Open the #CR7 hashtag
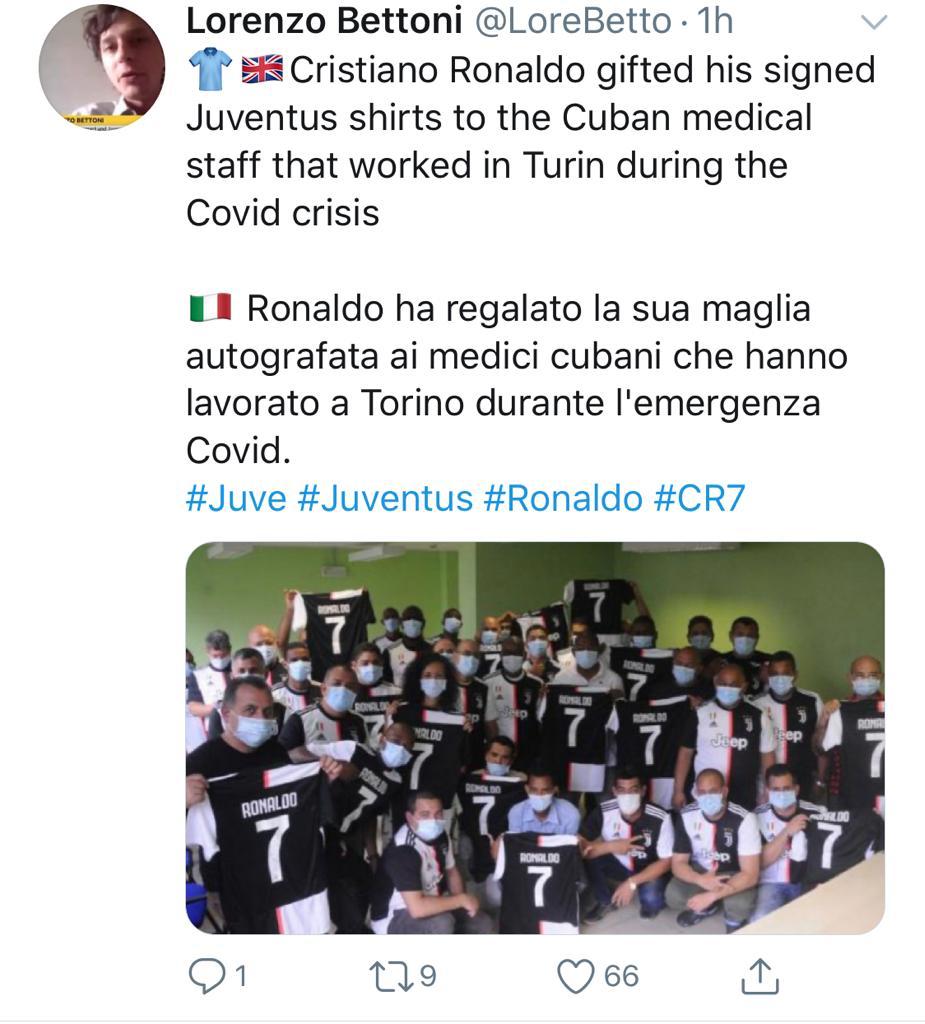This screenshot has height=1024, width=925. (x=699, y=497)
